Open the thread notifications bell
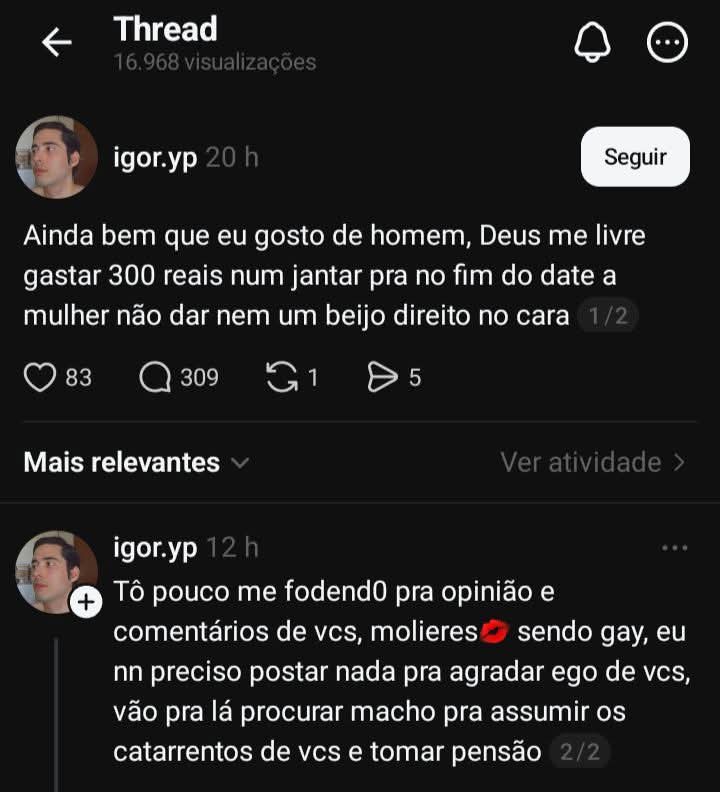This screenshot has height=792, width=720. coord(591,42)
